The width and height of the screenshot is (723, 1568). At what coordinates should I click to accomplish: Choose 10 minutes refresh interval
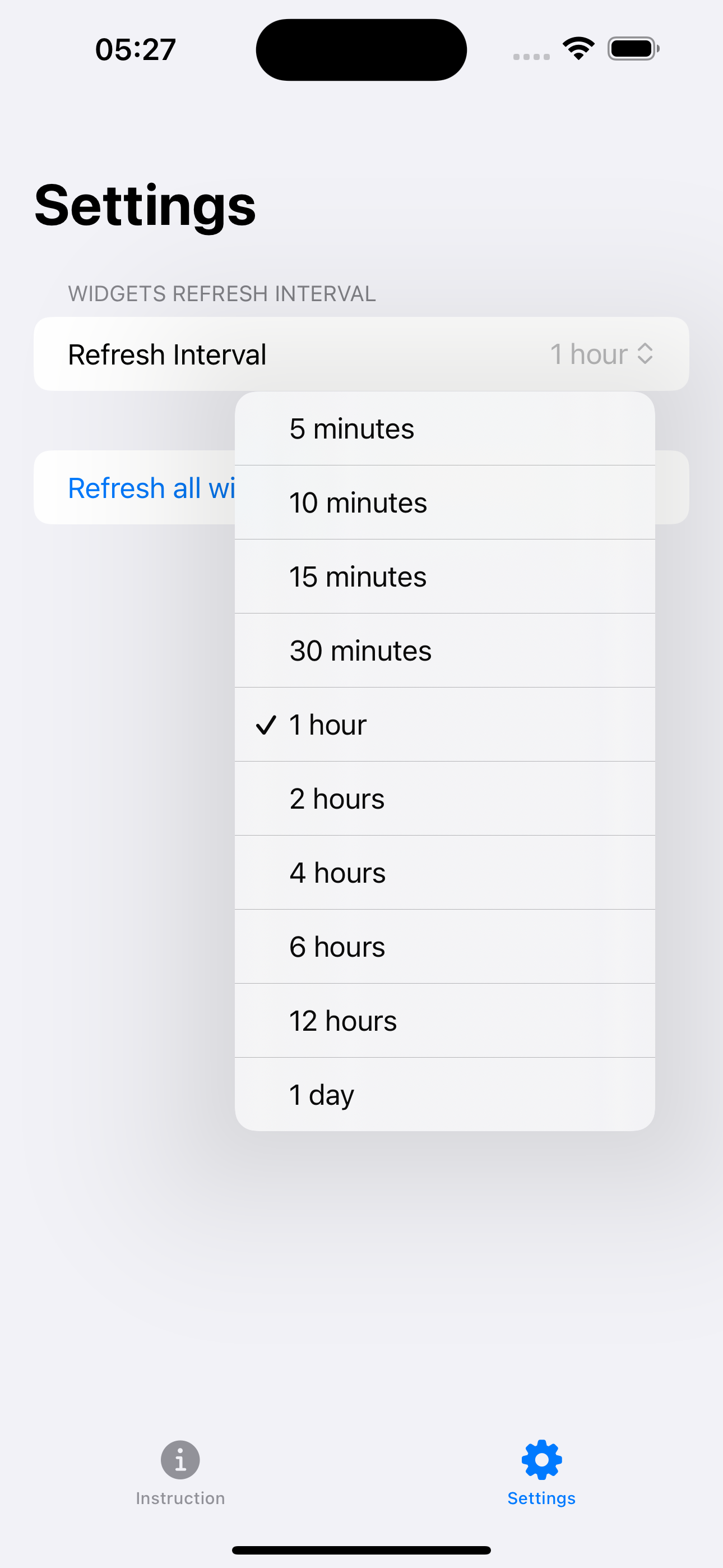(445, 503)
